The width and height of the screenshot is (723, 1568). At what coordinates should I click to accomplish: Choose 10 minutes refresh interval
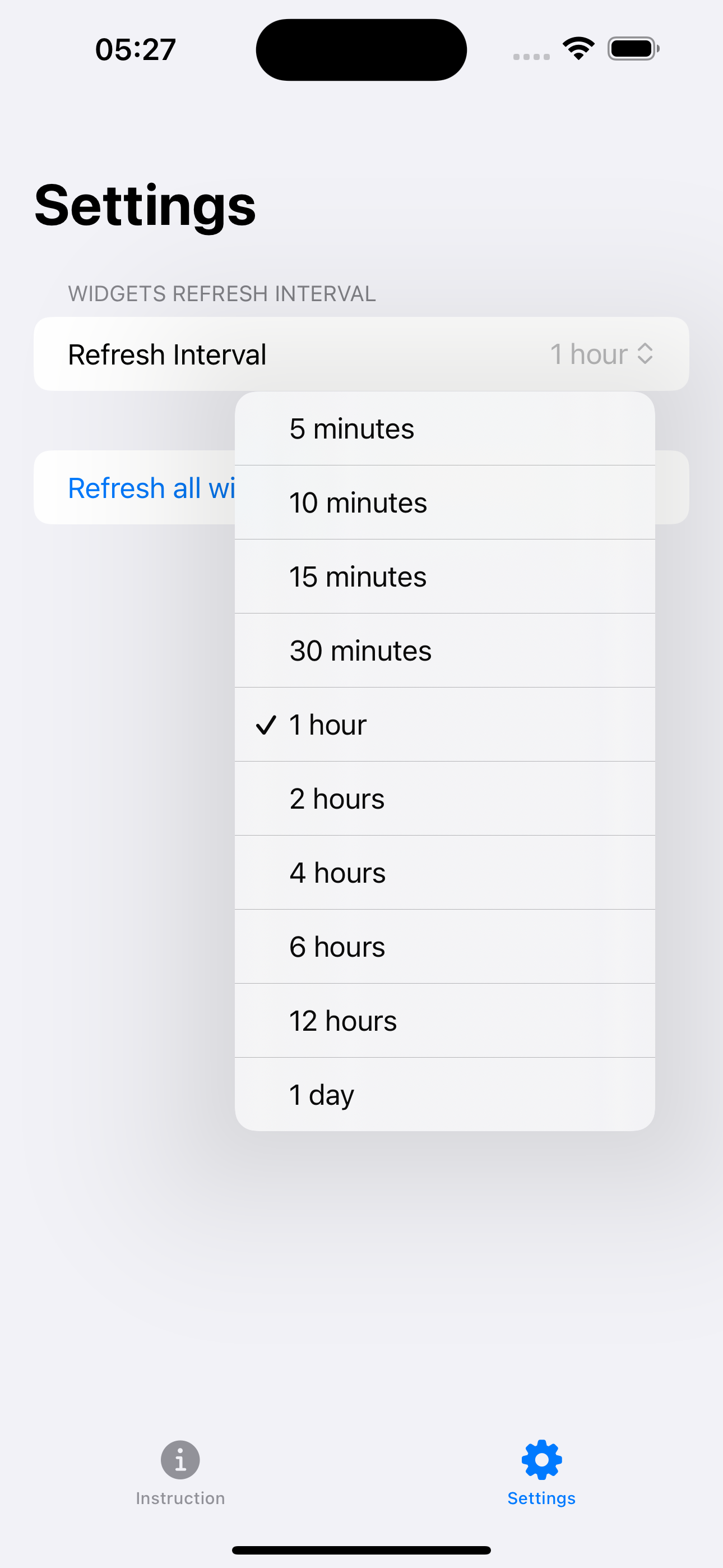(445, 503)
